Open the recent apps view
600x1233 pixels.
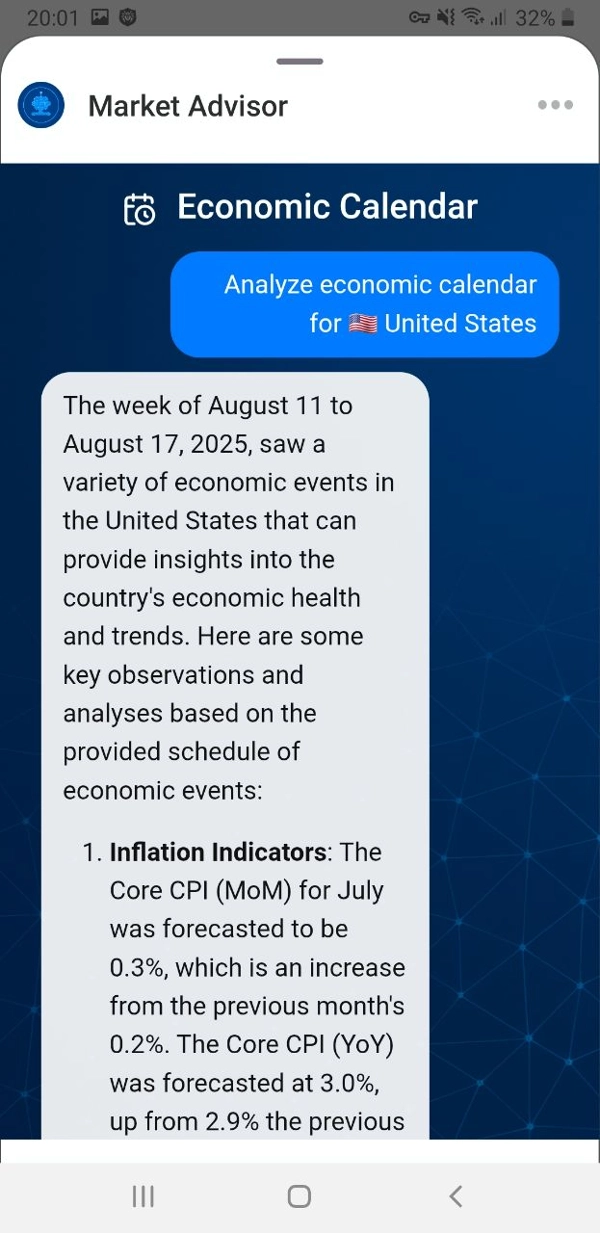pyautogui.click(x=143, y=1196)
